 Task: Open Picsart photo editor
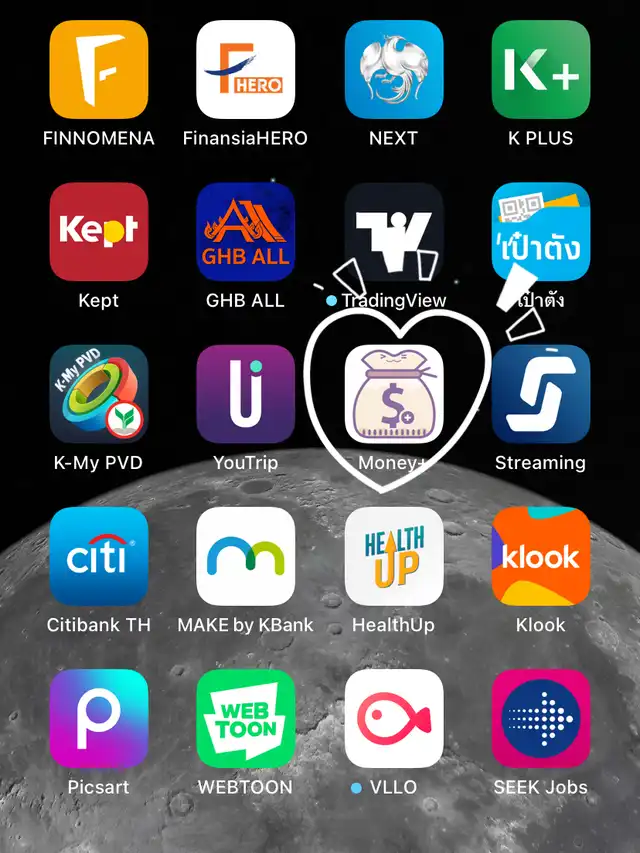click(99, 718)
